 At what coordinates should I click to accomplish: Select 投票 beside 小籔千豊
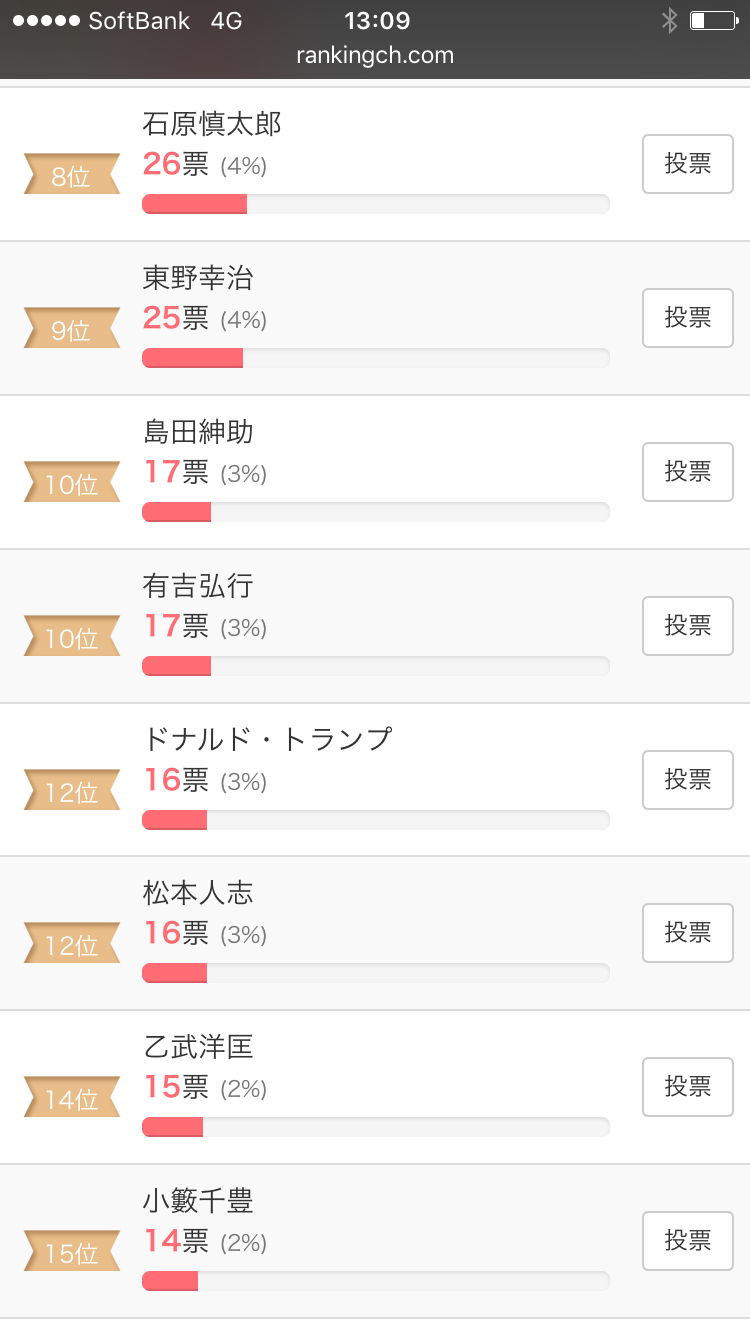point(688,1241)
